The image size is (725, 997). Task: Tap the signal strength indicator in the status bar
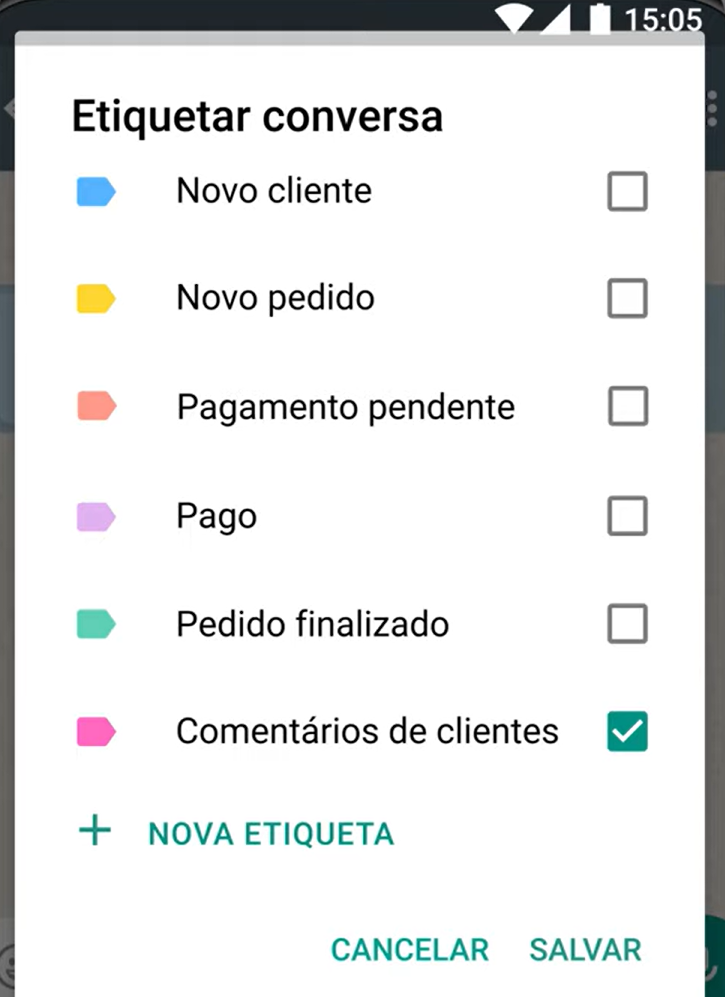coord(557,18)
